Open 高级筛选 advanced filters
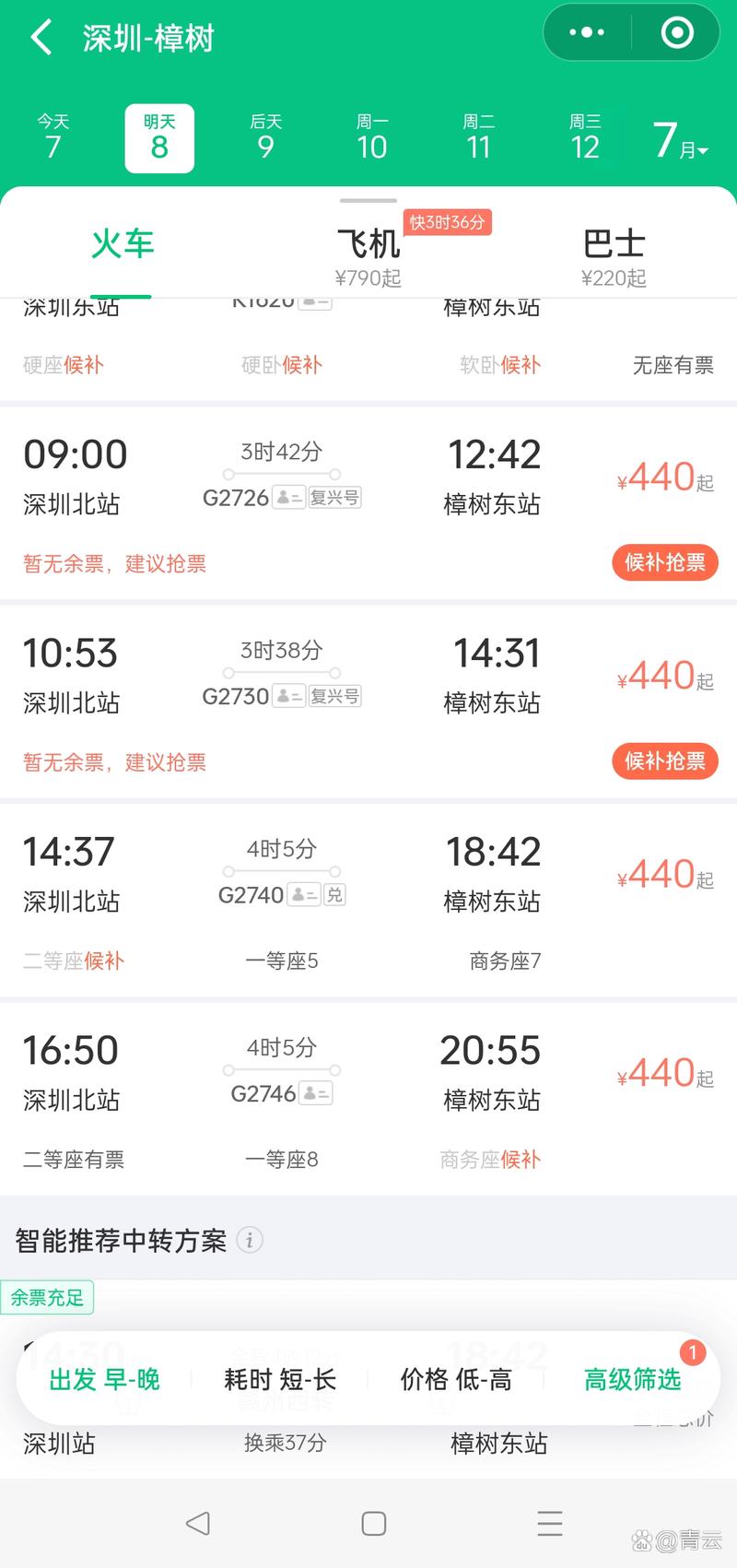737x1568 pixels. tap(632, 1379)
